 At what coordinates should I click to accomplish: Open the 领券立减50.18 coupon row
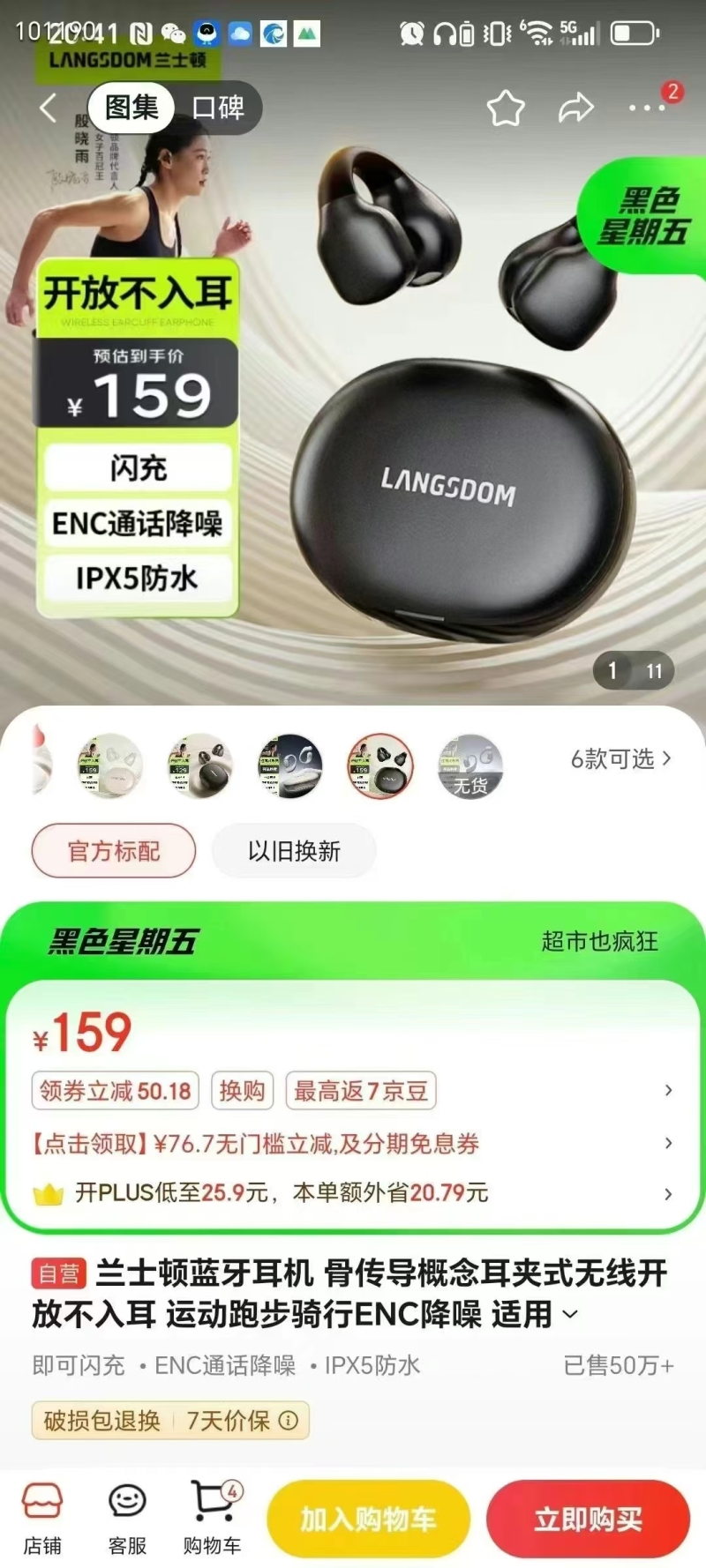pyautogui.click(x=116, y=1091)
